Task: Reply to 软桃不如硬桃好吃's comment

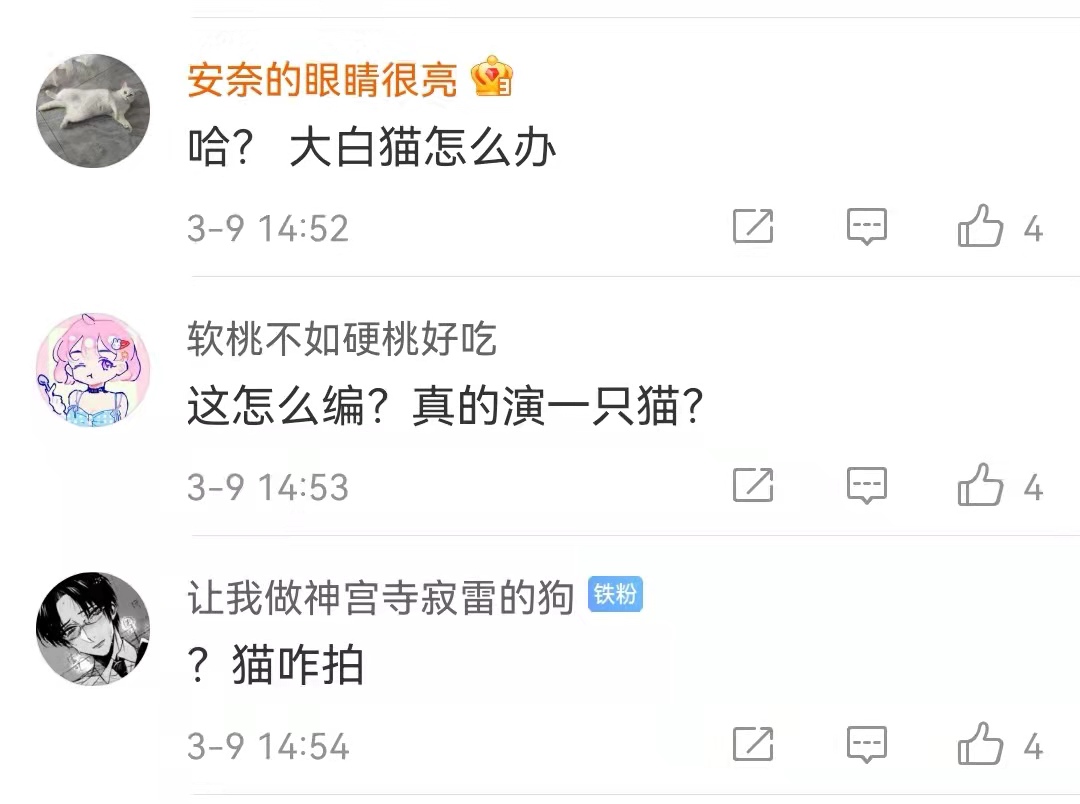Action: click(866, 486)
